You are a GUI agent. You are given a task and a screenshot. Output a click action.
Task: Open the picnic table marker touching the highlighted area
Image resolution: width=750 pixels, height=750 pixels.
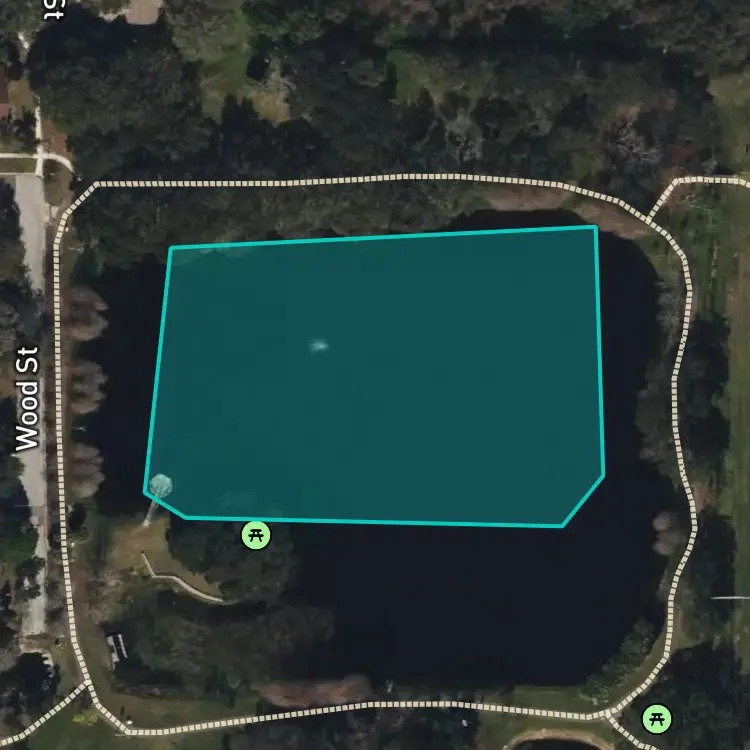coord(256,535)
